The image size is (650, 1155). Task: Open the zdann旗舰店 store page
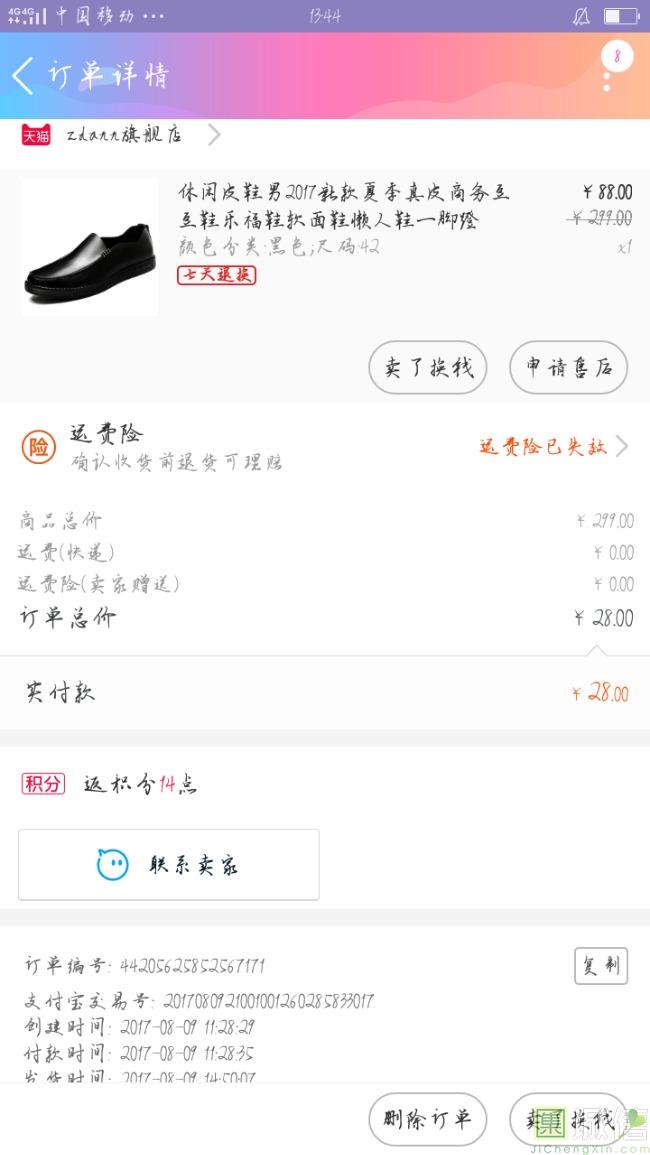[x=120, y=135]
